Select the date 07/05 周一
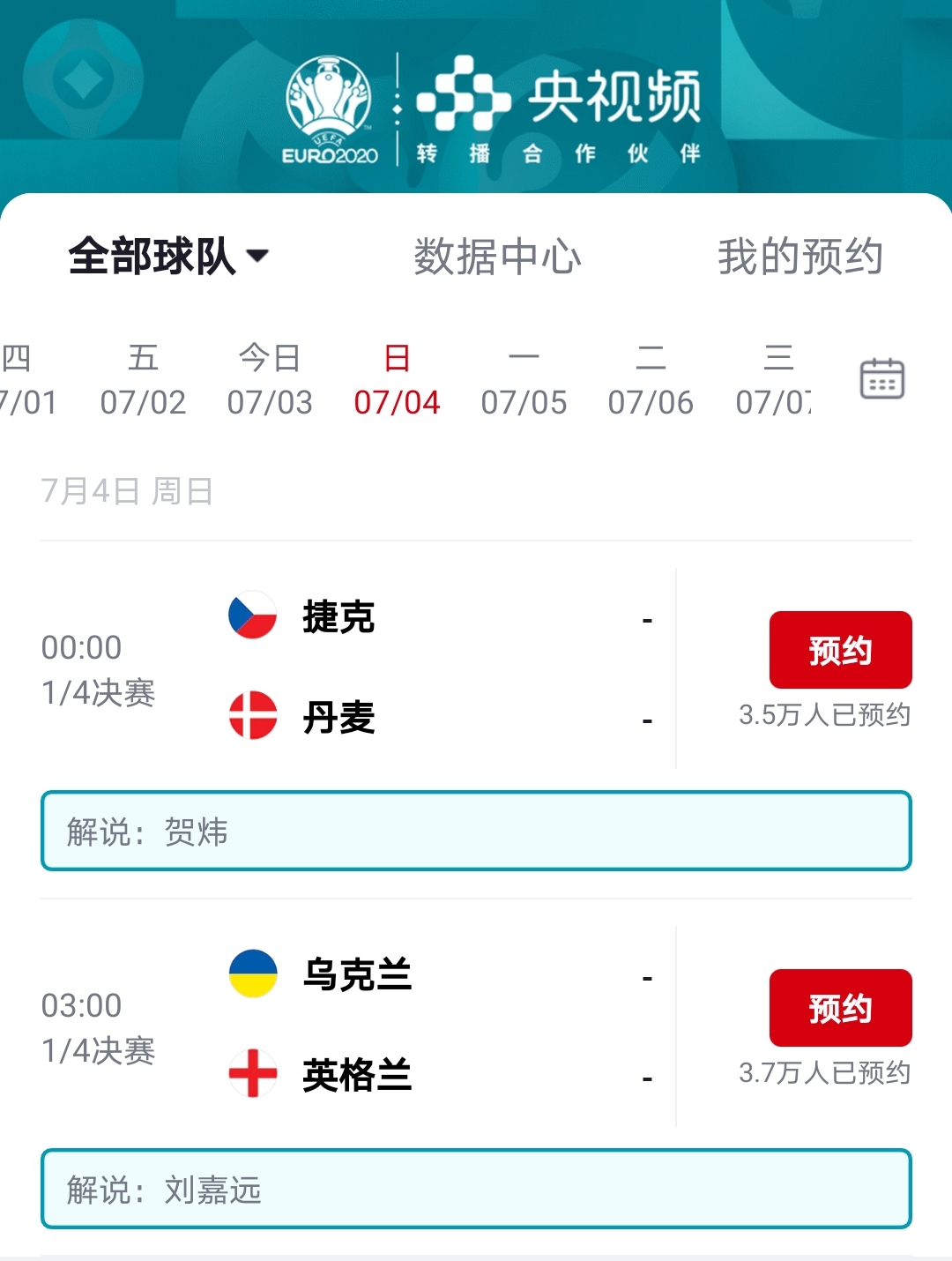The image size is (952, 1261). click(x=524, y=381)
